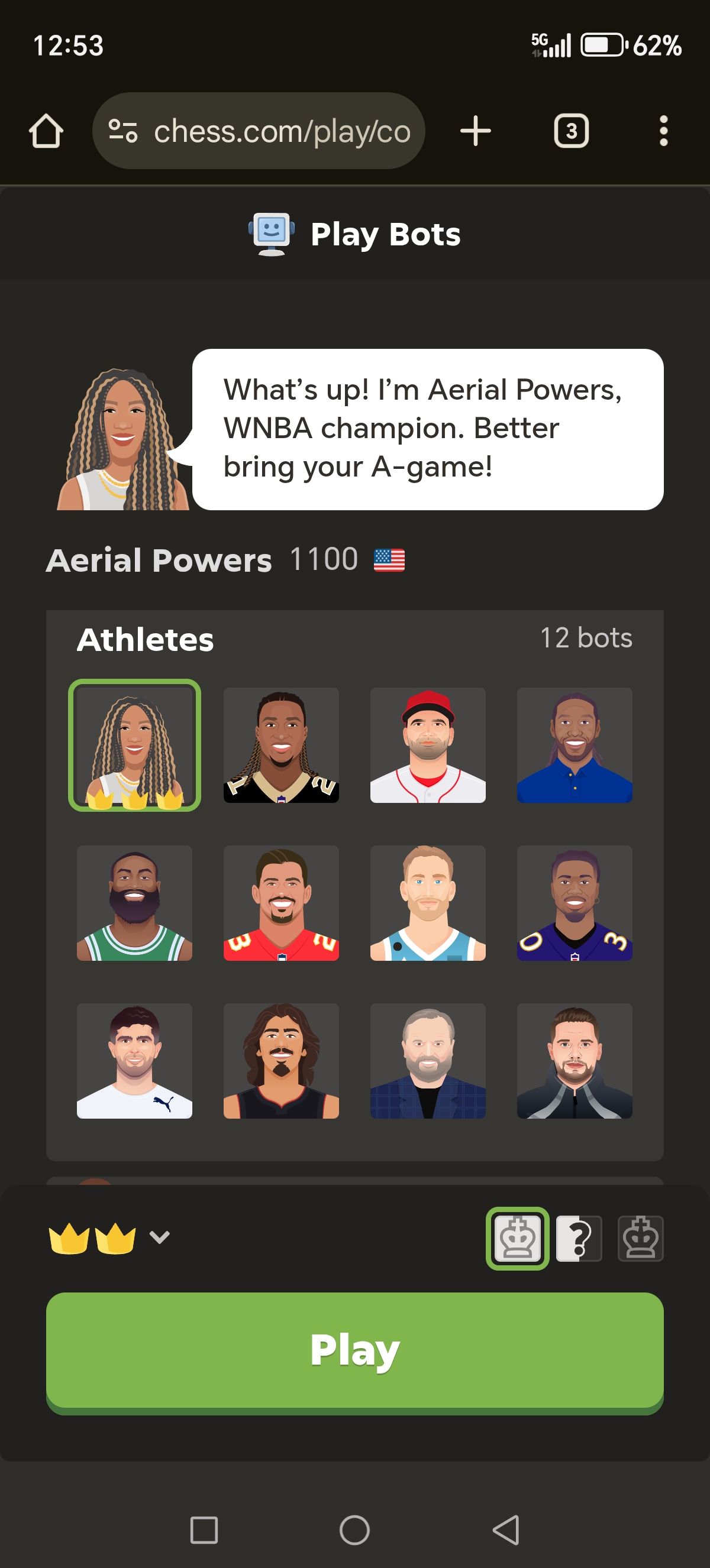Choose to play as the white king
This screenshot has height=1568, width=710.
click(x=517, y=1238)
